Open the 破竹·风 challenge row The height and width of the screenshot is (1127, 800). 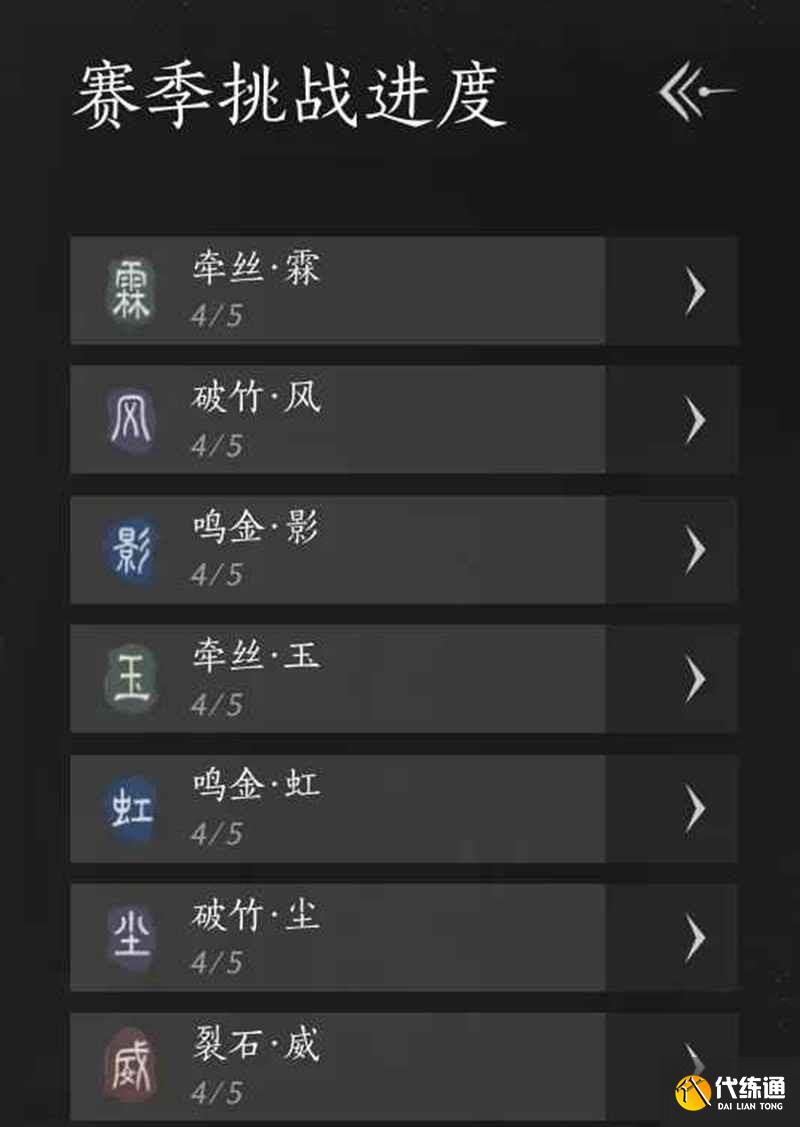[403, 420]
